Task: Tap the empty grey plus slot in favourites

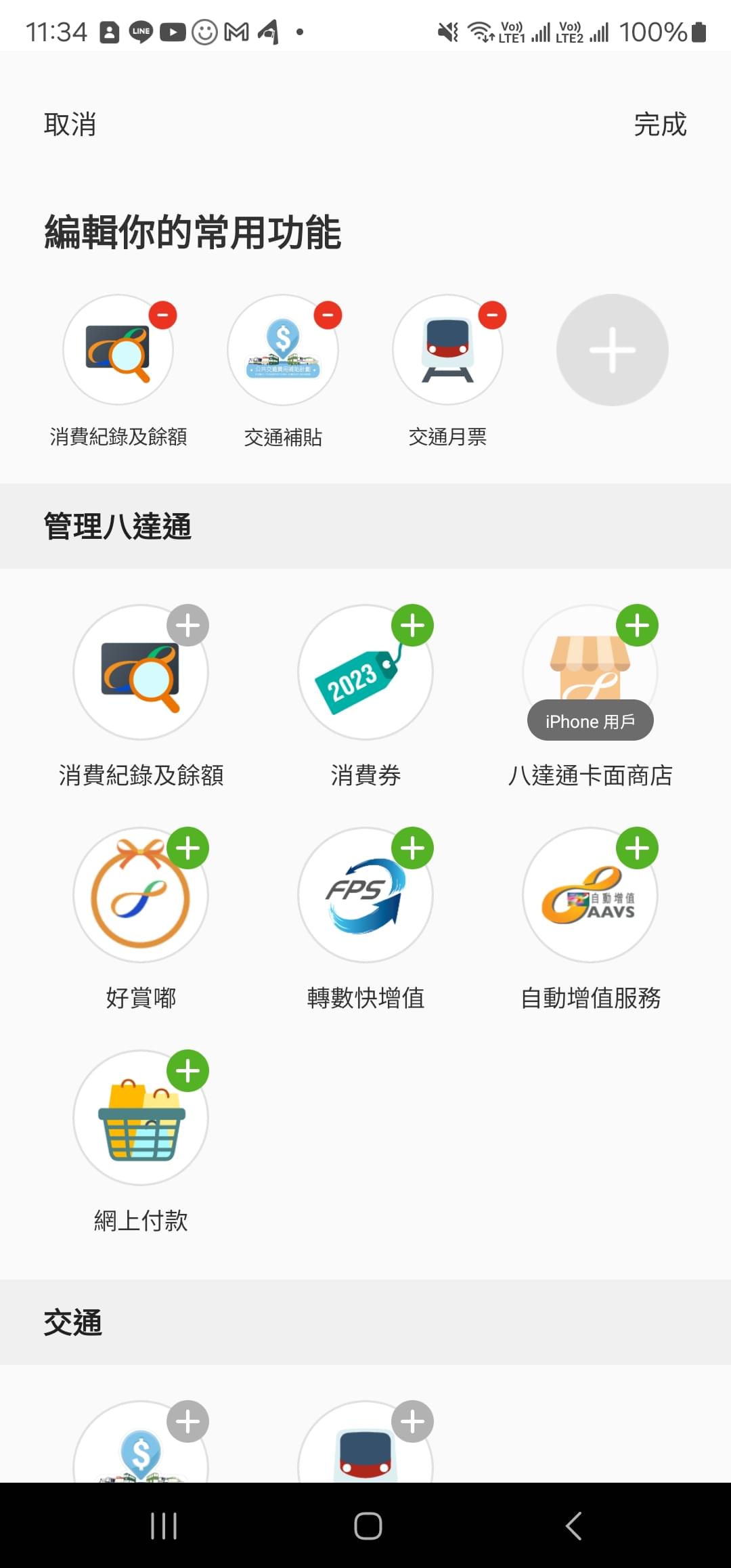Action: pyautogui.click(x=612, y=349)
